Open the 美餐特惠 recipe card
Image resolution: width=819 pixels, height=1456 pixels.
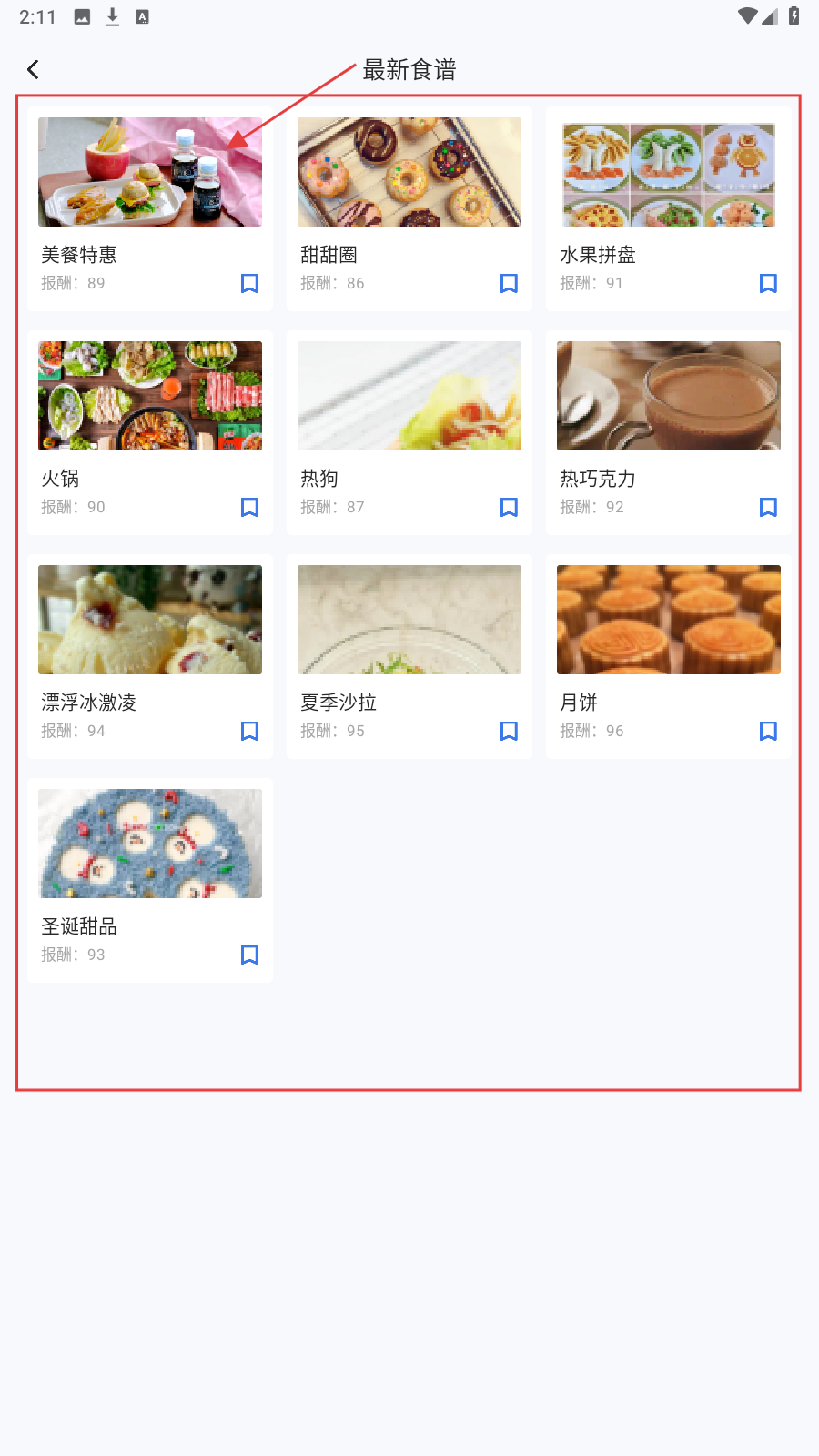(x=149, y=173)
